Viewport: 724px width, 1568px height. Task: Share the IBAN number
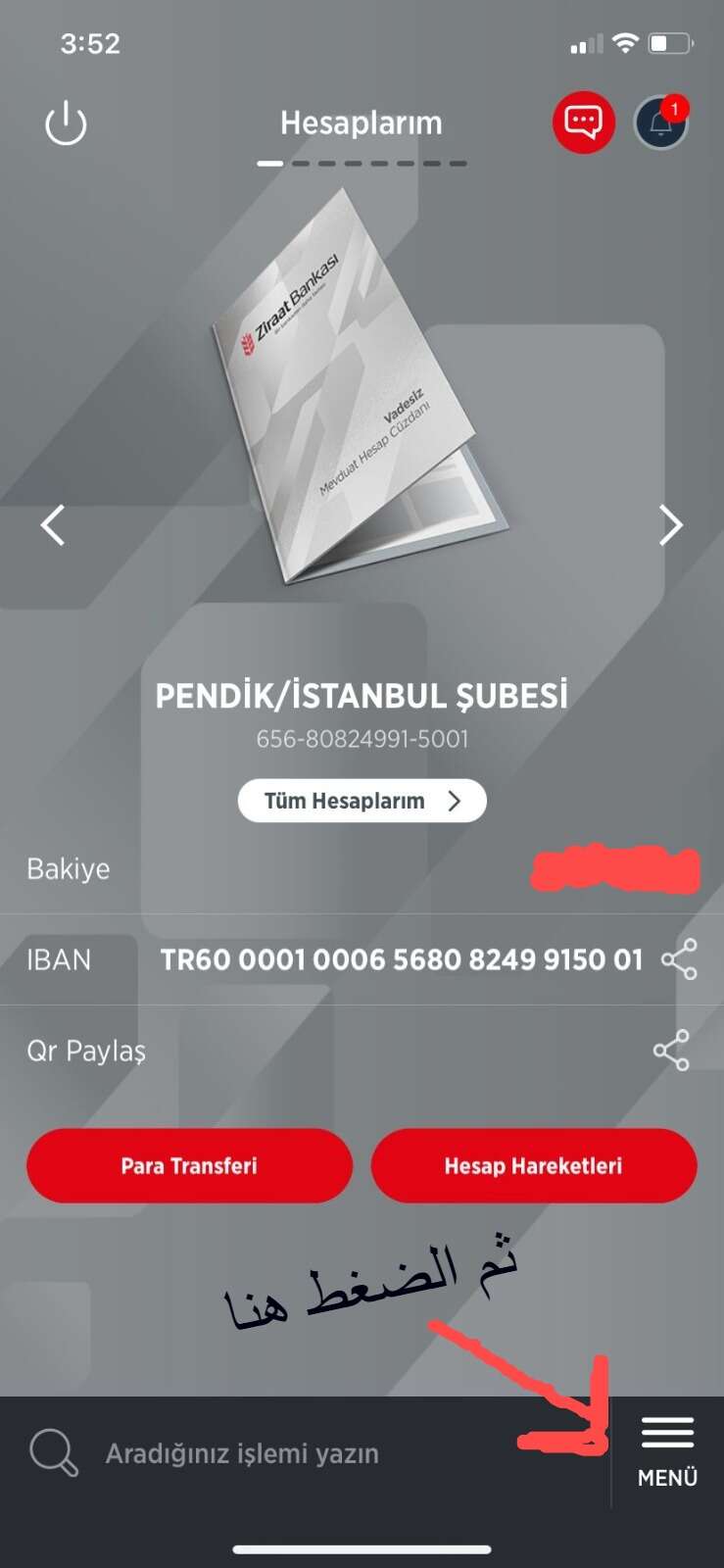tap(679, 959)
